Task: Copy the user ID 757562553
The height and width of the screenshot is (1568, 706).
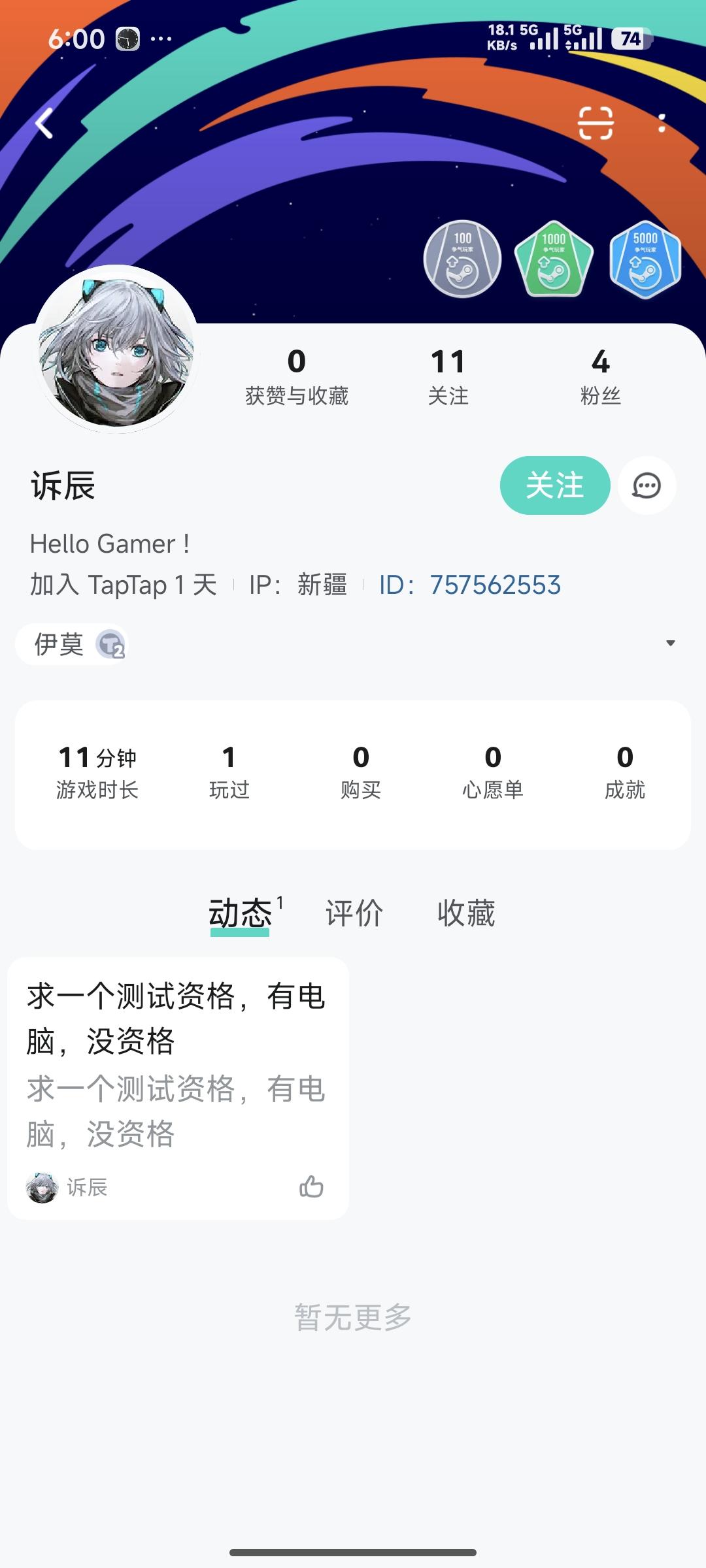Action: pos(469,585)
